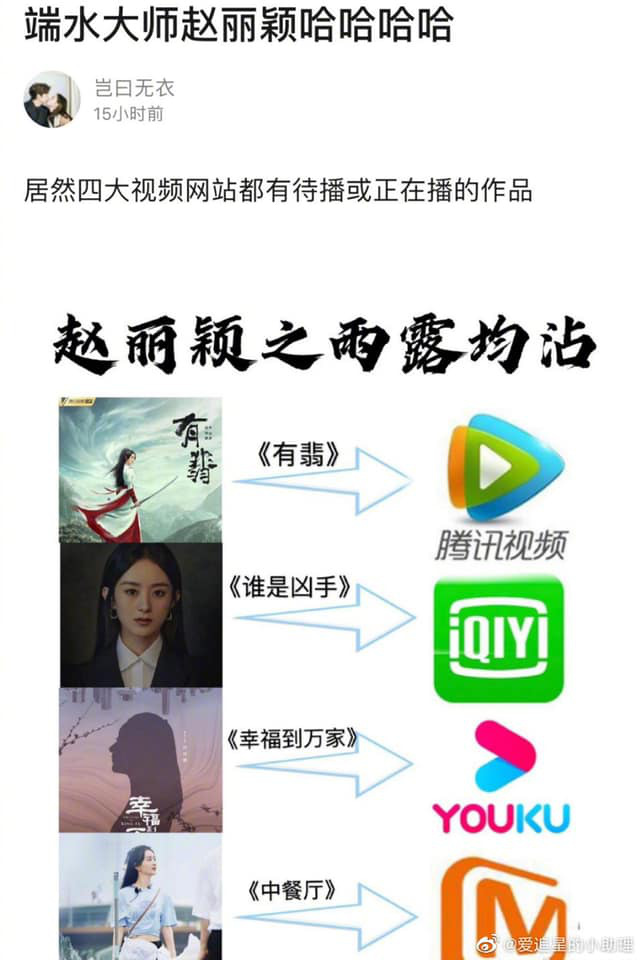The width and height of the screenshot is (640, 960).
Task: Open the profile link for username 岂曰无衣
Action: pyautogui.click(x=134, y=89)
